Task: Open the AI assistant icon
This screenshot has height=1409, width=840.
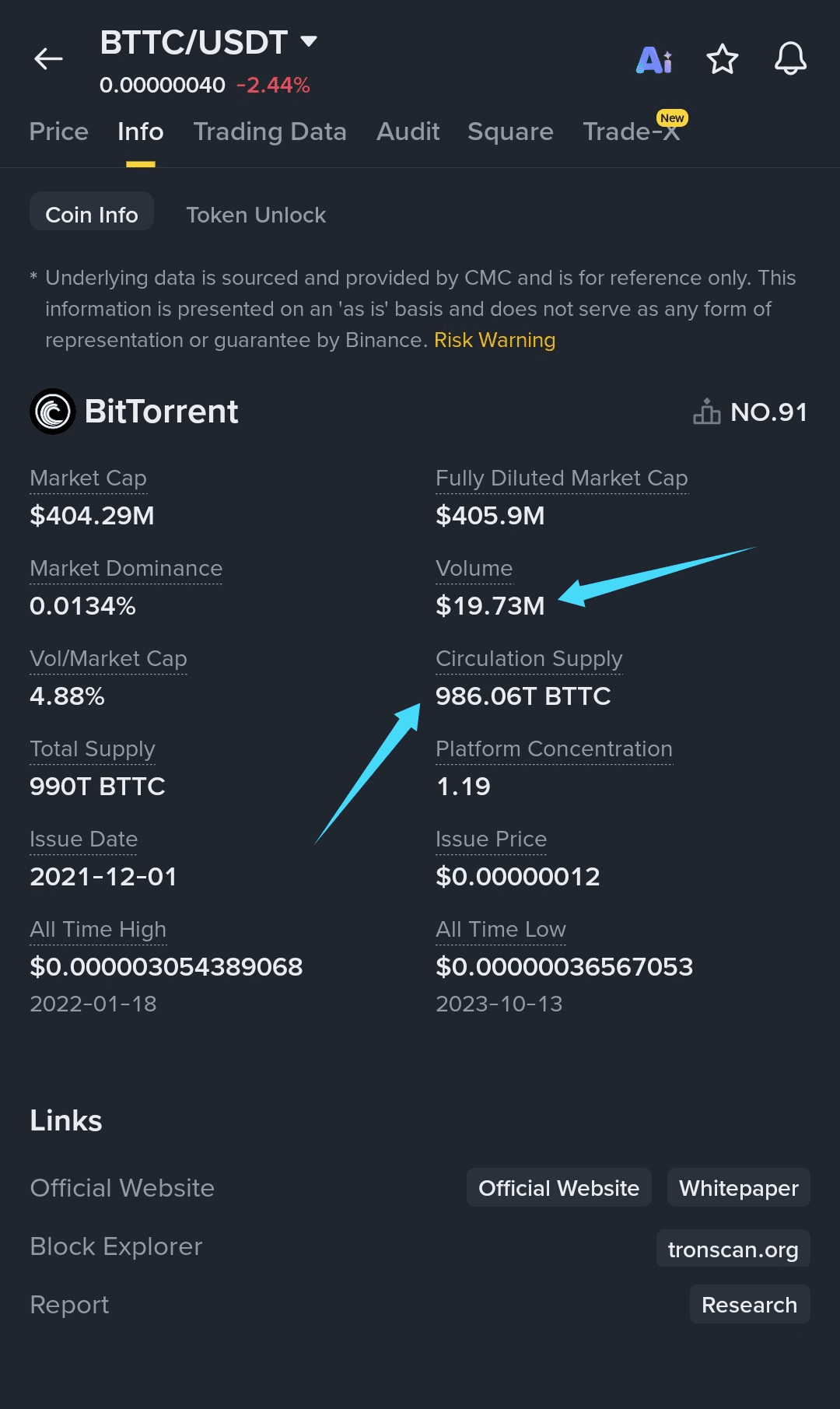Action: [x=654, y=59]
